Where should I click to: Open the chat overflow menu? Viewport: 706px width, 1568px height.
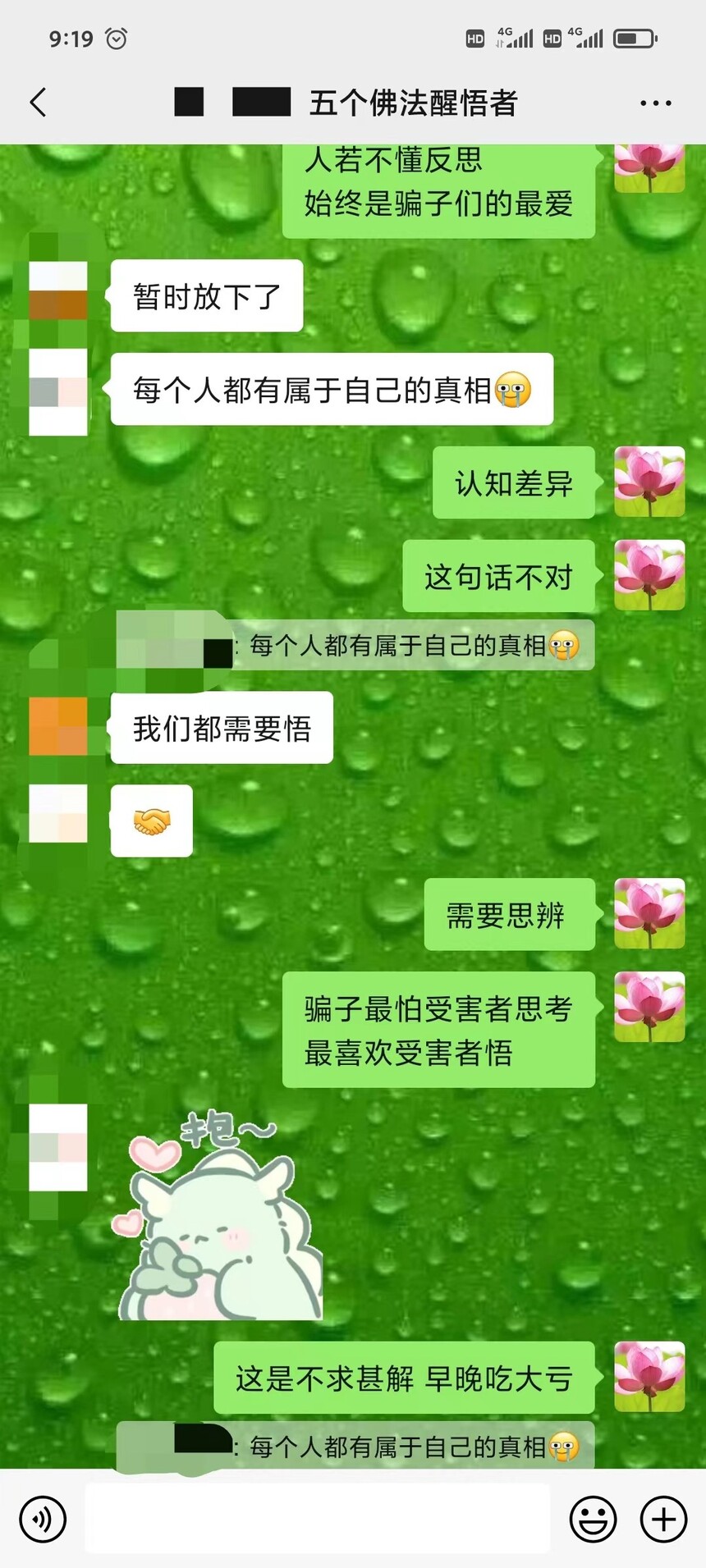655,103
